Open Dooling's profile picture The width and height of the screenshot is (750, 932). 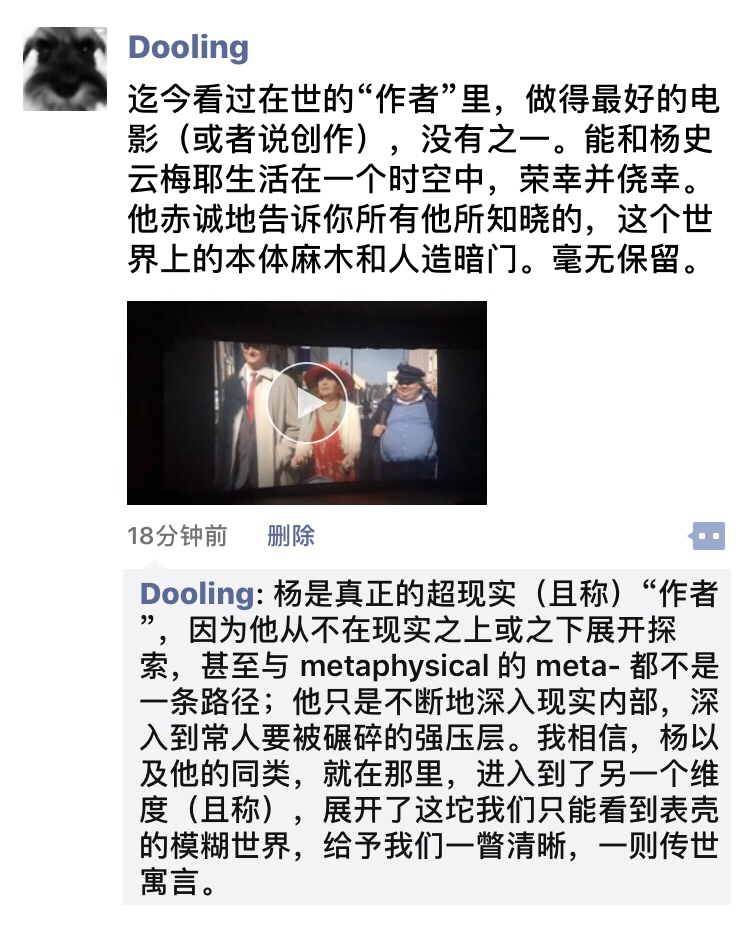[x=65, y=68]
